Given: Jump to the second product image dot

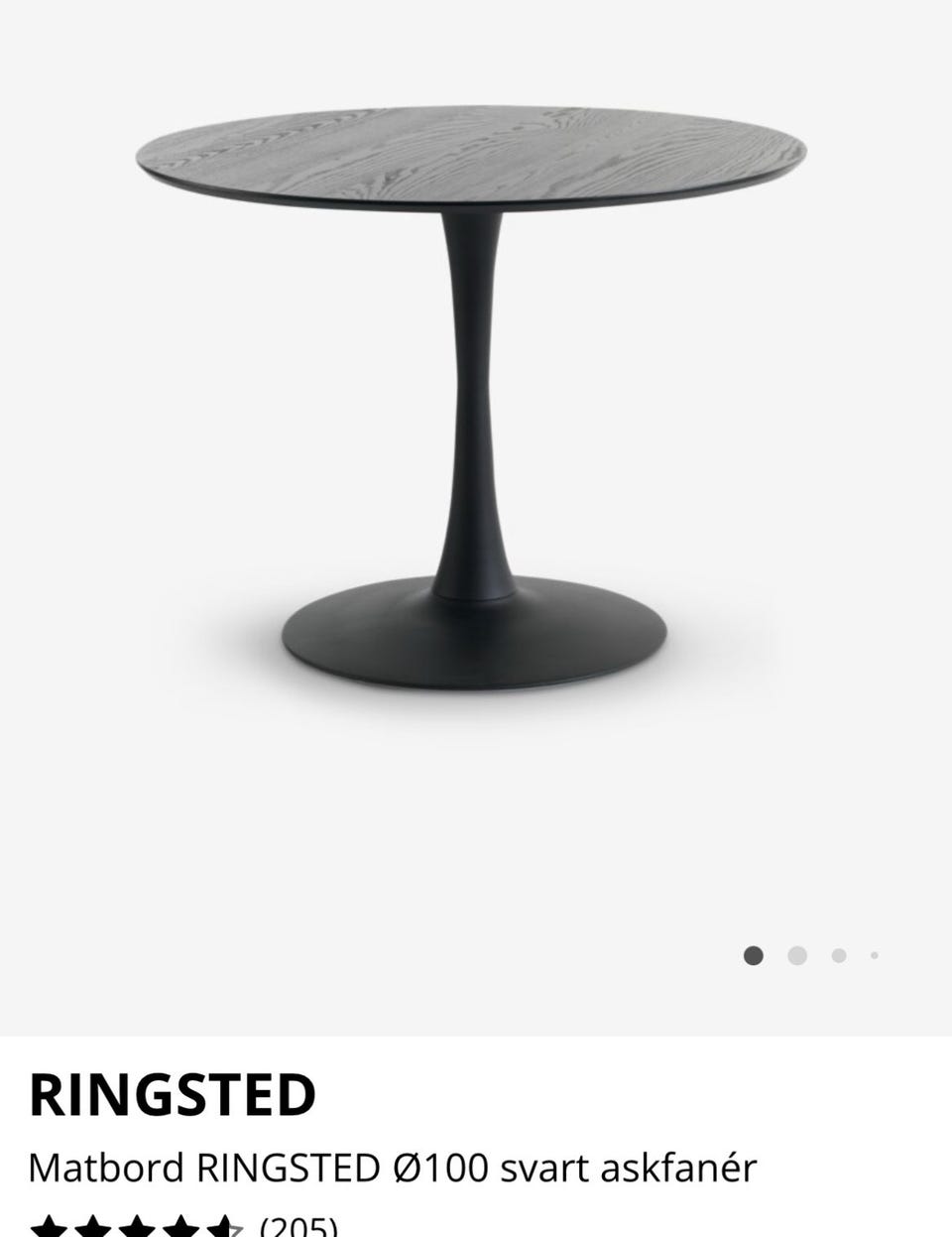Looking at the screenshot, I should (796, 955).
